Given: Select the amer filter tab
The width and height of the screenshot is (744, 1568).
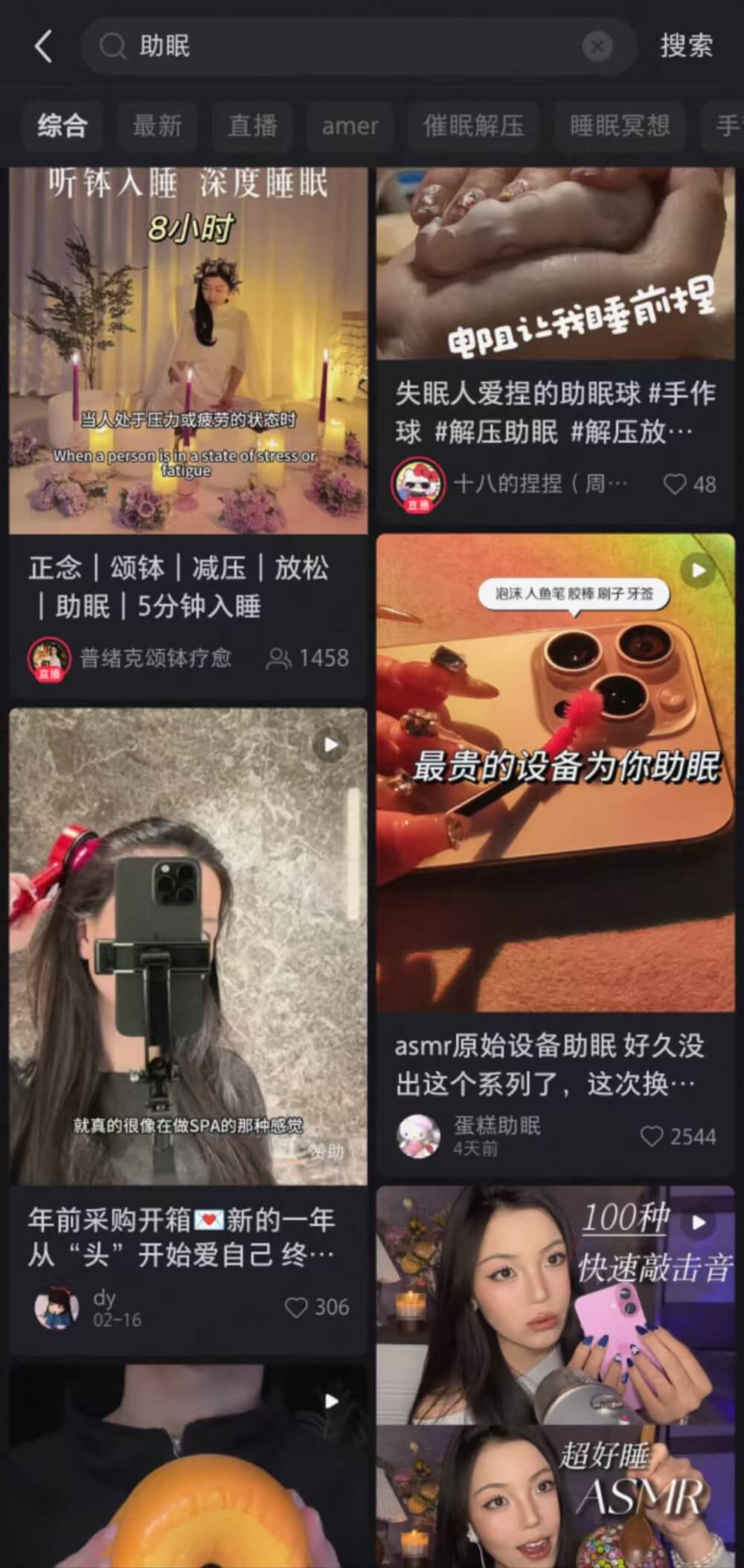Looking at the screenshot, I should tap(350, 126).
